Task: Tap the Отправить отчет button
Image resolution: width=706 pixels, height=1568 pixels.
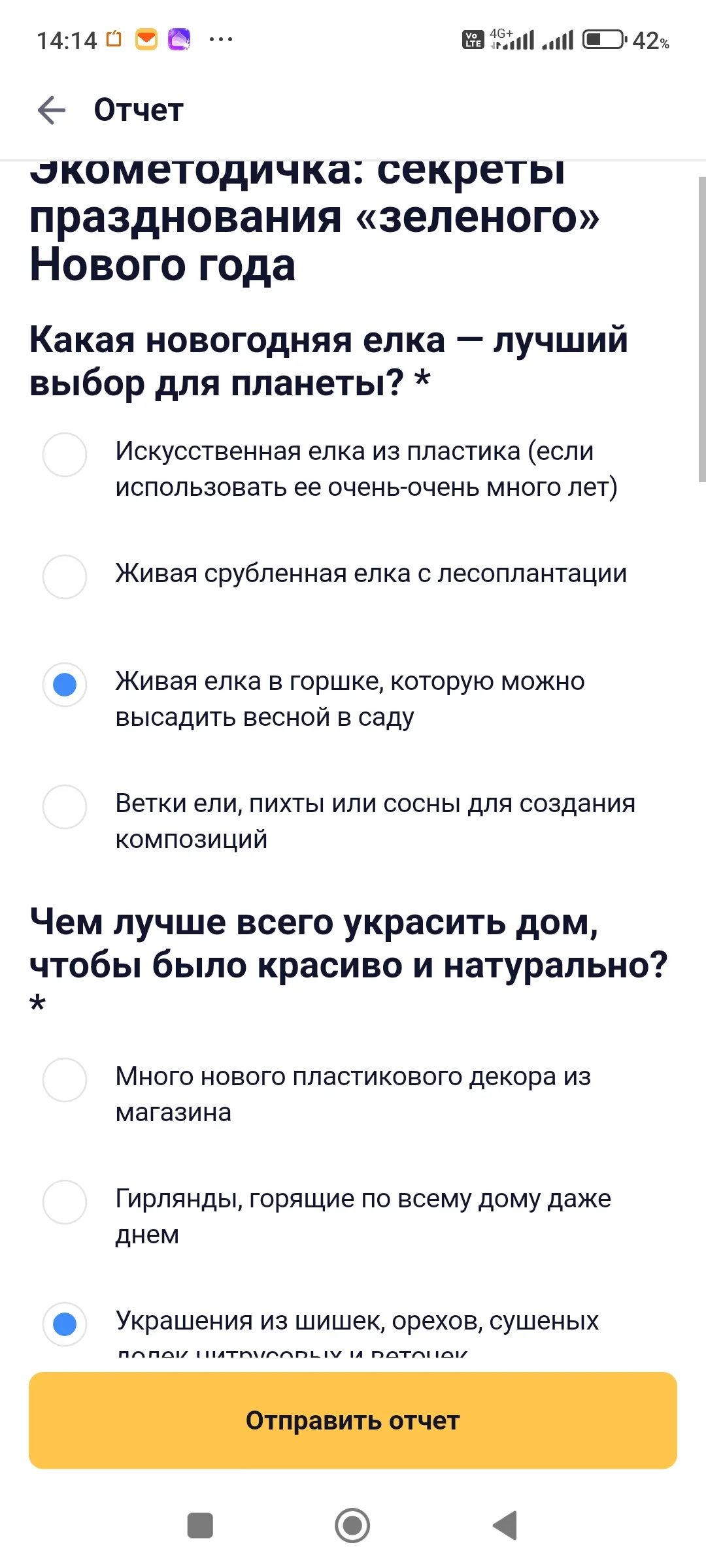Action: [x=353, y=1420]
